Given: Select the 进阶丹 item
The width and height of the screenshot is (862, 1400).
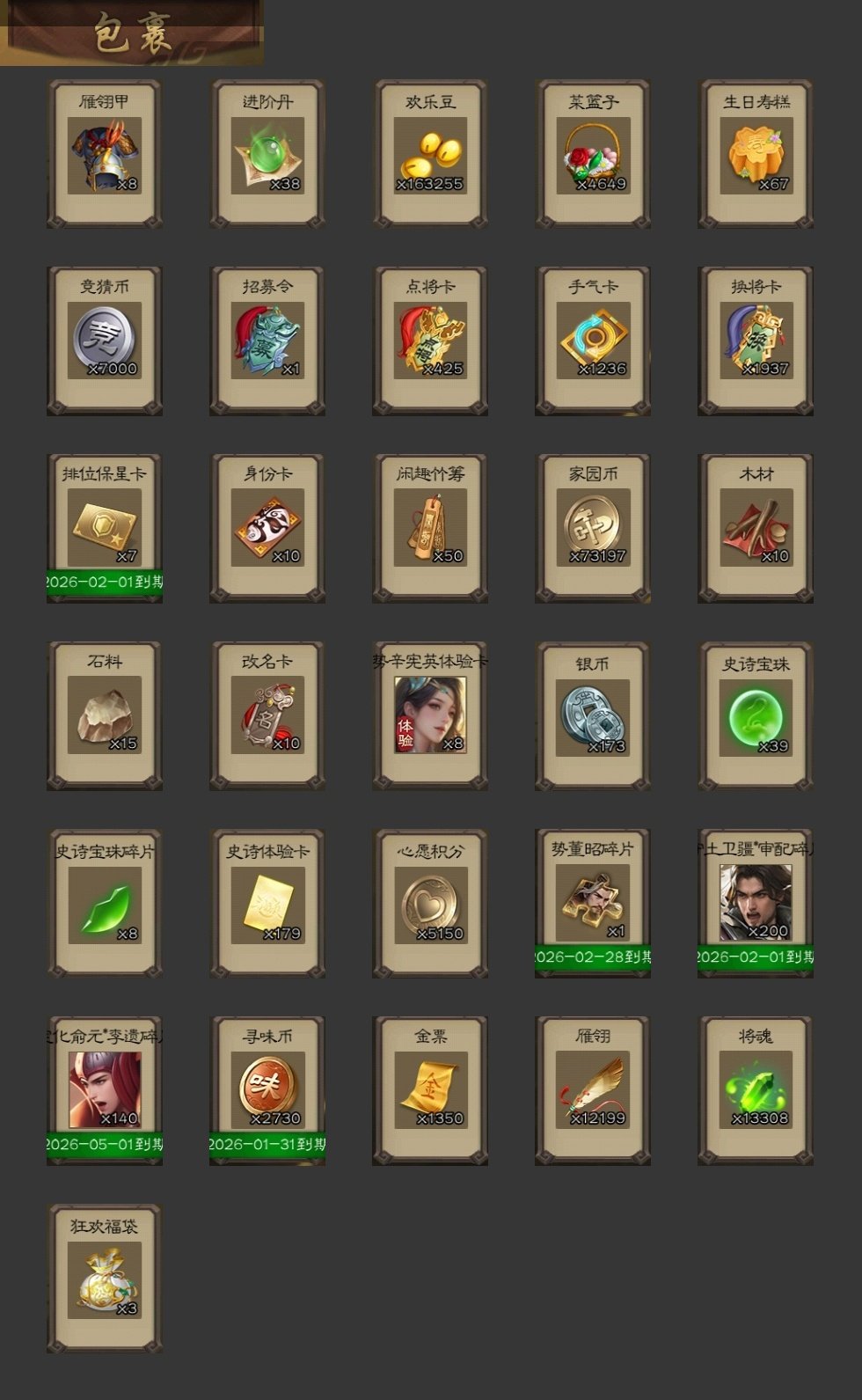Looking at the screenshot, I should [x=267, y=155].
